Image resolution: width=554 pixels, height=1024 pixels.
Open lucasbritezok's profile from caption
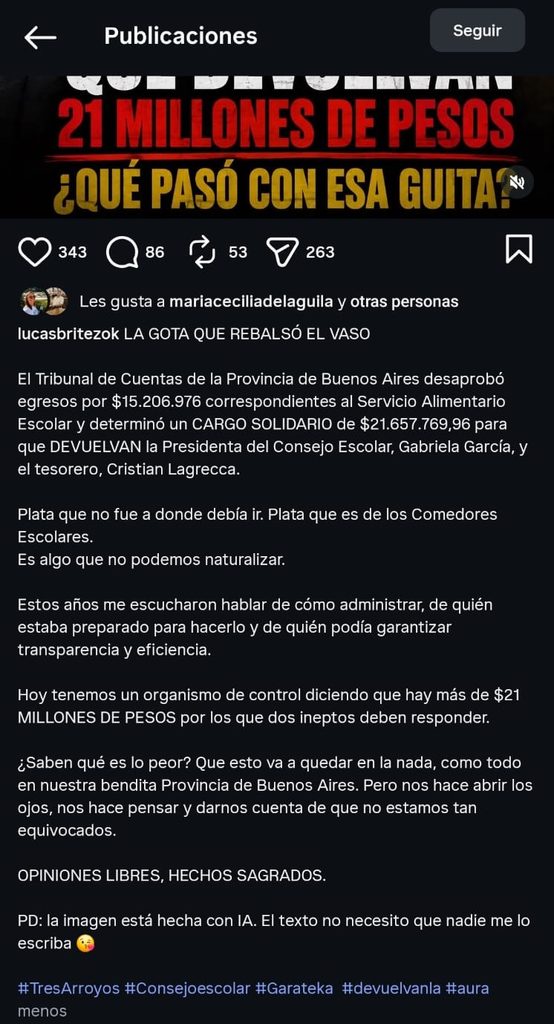(x=69, y=334)
